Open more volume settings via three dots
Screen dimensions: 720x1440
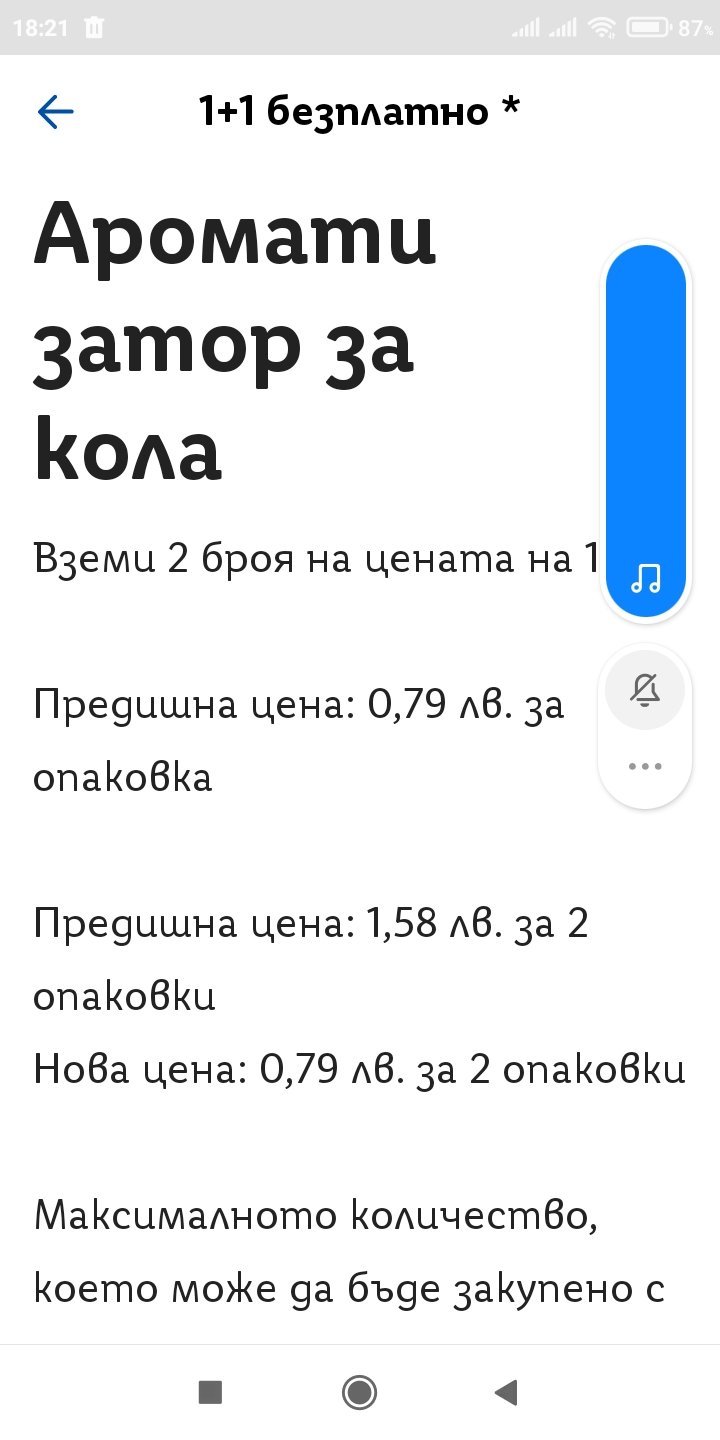tap(646, 767)
